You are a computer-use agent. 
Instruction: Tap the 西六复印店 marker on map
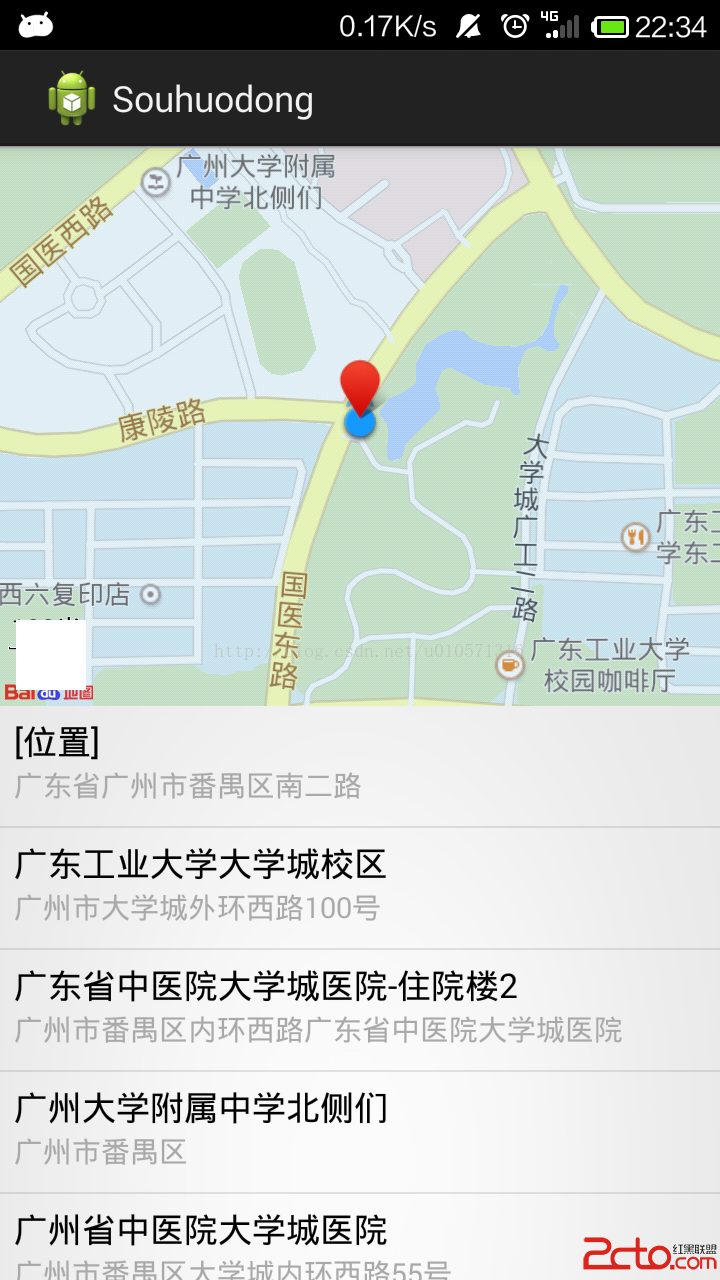(x=150, y=595)
